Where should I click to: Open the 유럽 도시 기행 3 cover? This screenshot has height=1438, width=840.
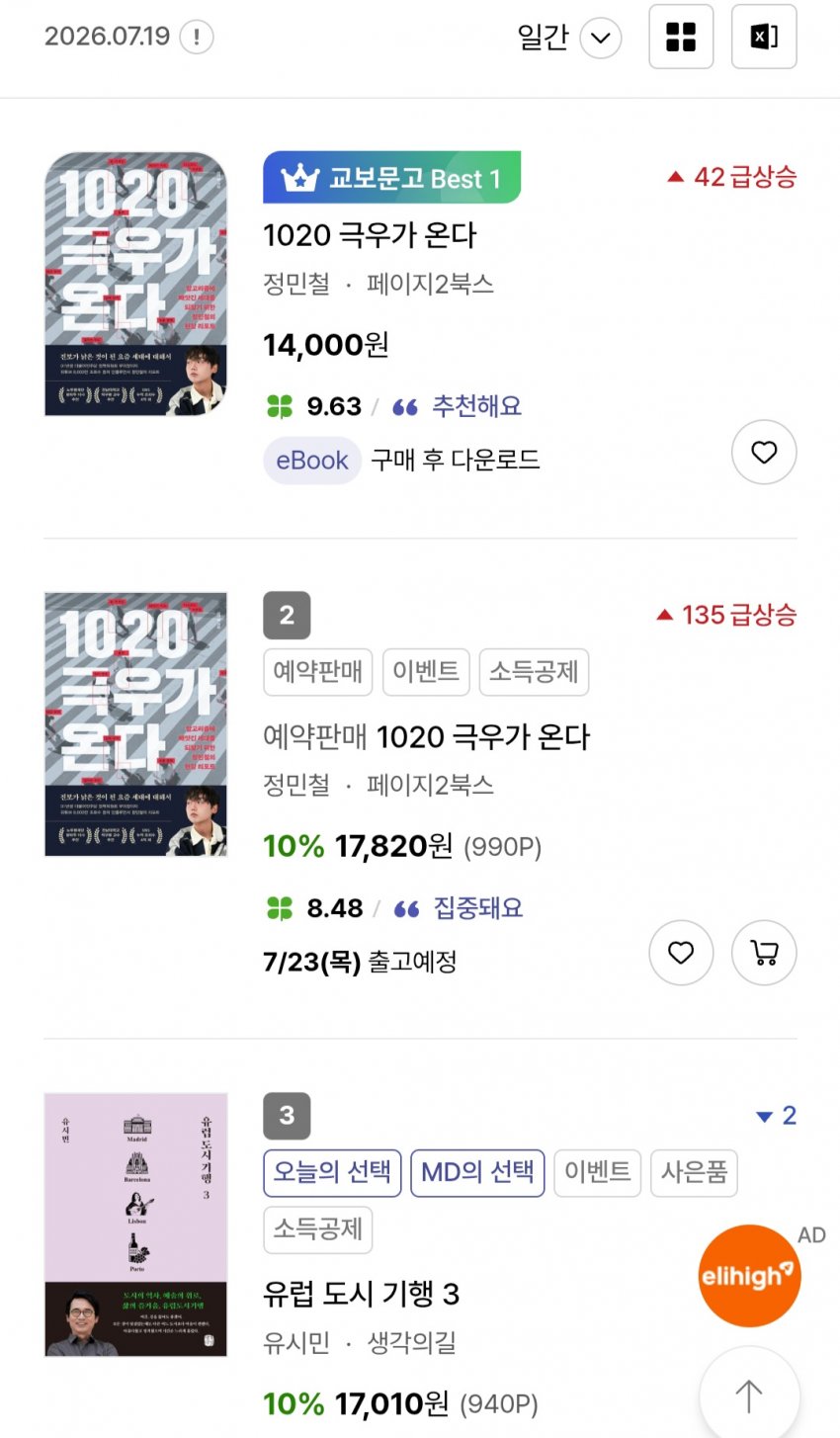click(135, 1225)
